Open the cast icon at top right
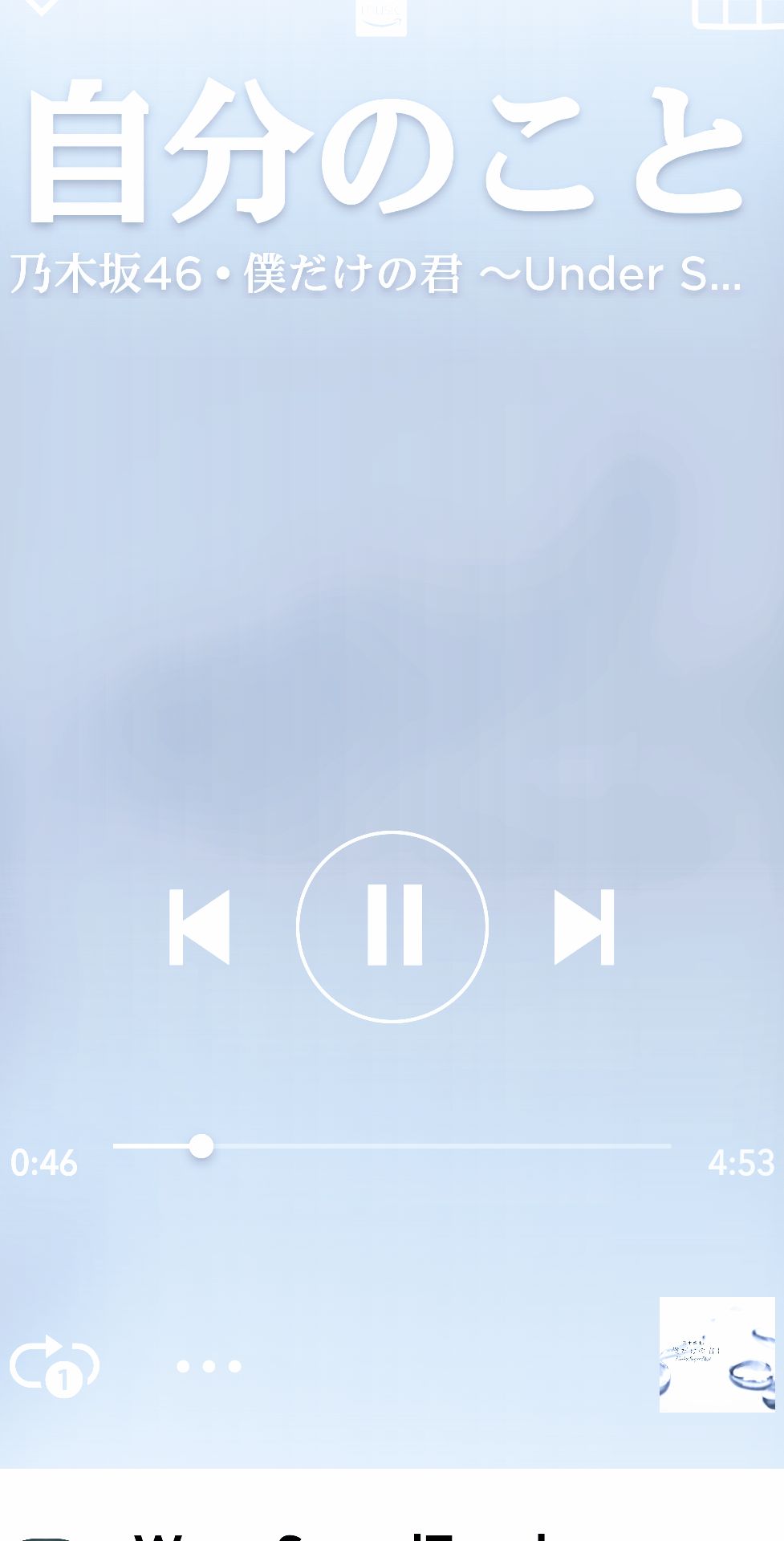Screen dimensions: 784x1541 (x=737, y=12)
